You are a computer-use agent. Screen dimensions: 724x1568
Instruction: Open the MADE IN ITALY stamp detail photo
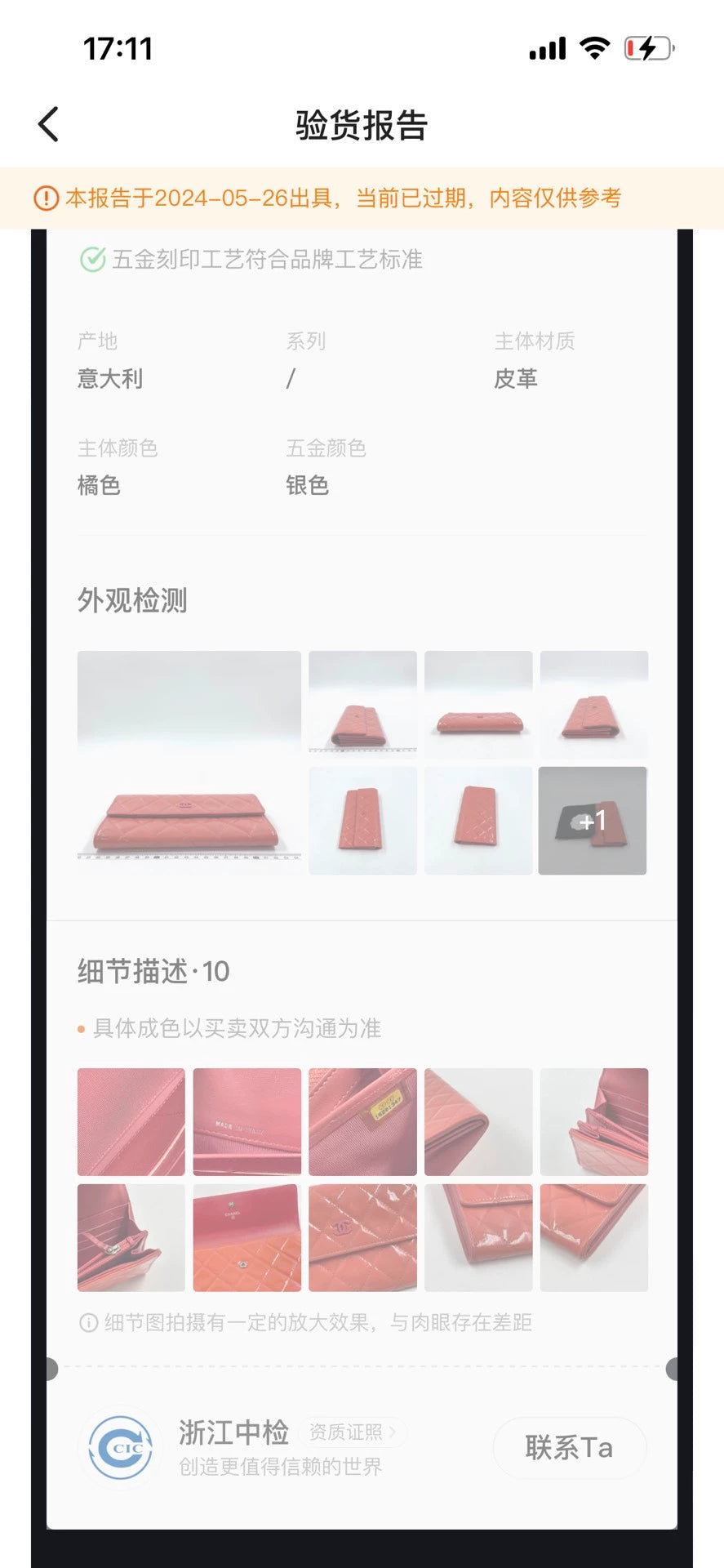click(247, 1122)
